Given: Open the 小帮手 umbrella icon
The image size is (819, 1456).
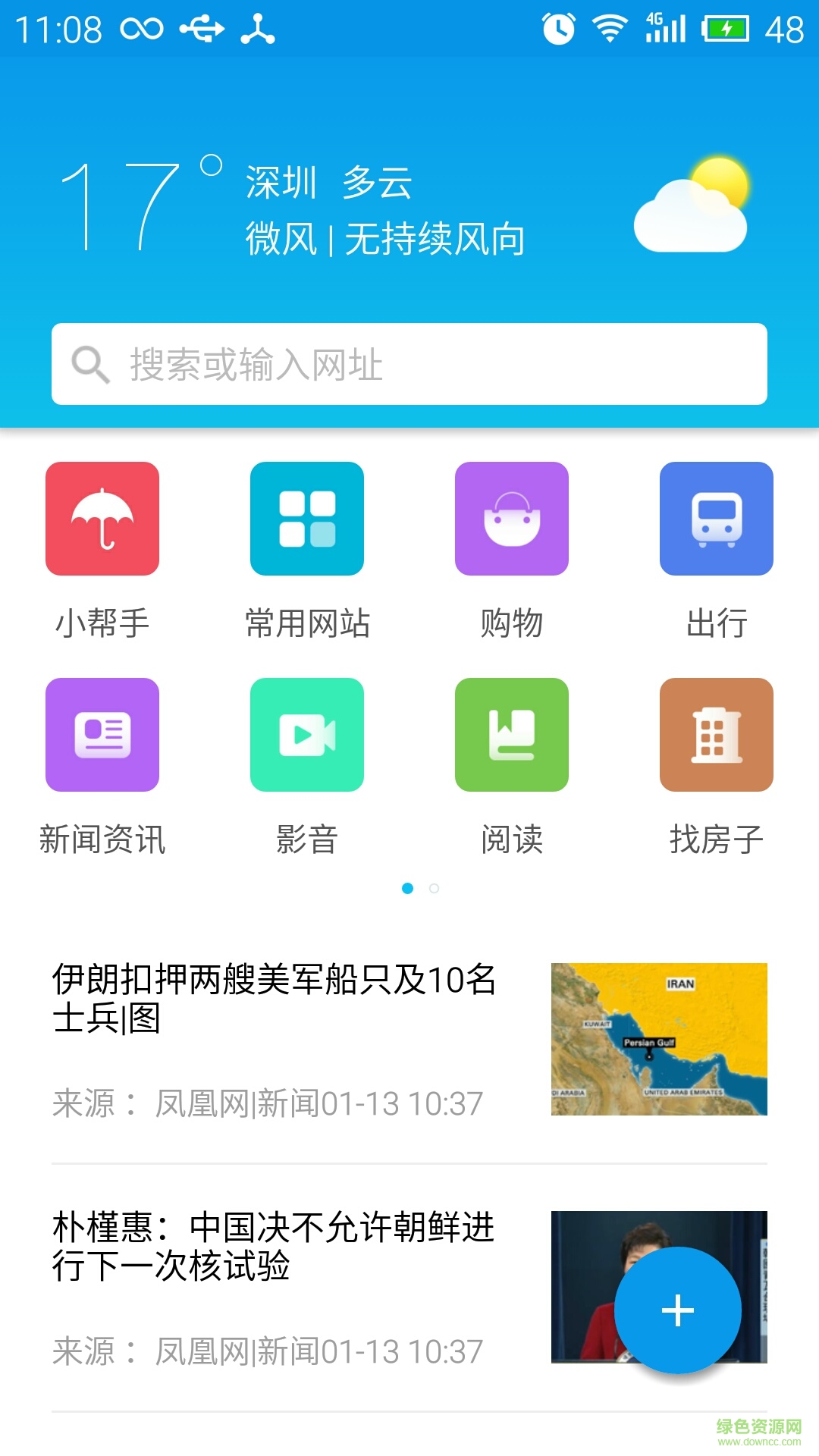Looking at the screenshot, I should tap(102, 519).
